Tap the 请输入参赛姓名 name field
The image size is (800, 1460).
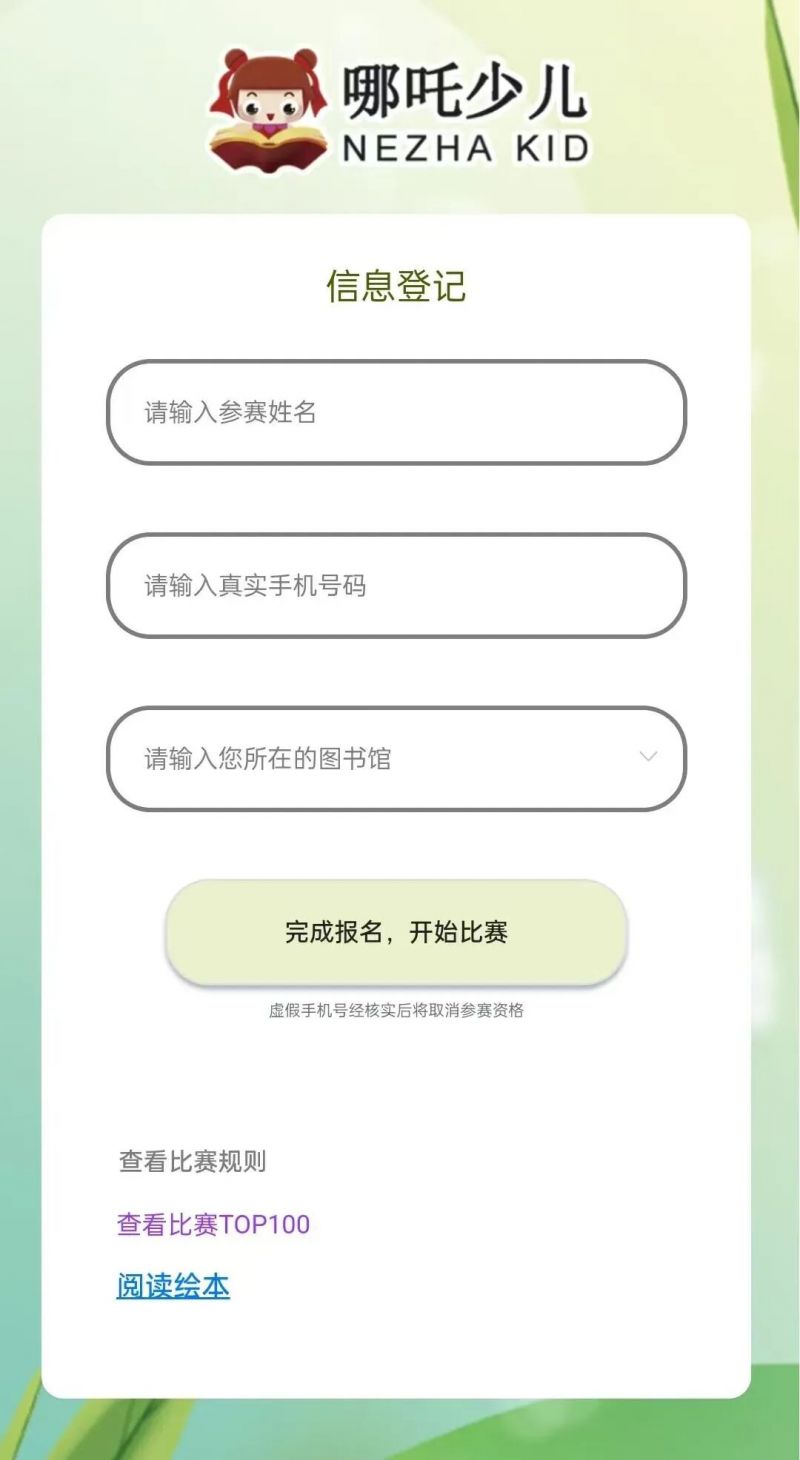[x=396, y=412]
